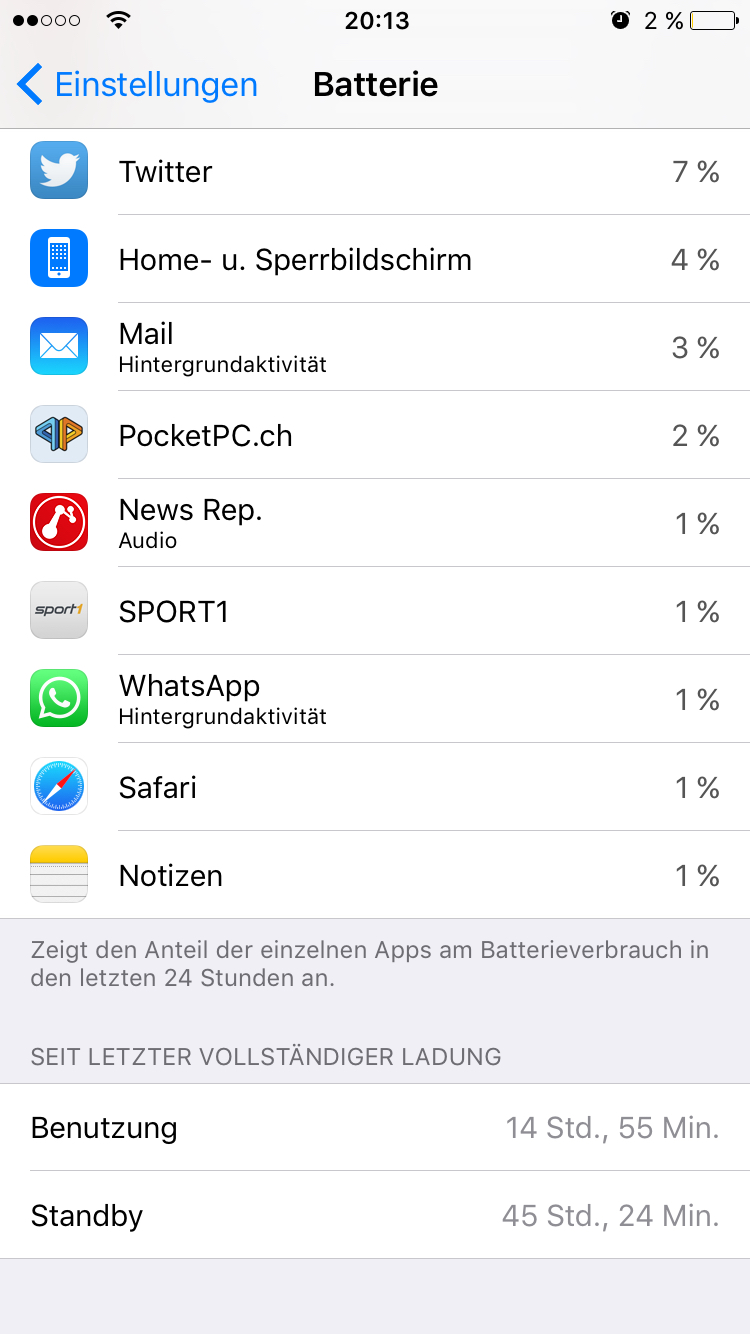Select the Safari row
750x1334 pixels.
375,787
